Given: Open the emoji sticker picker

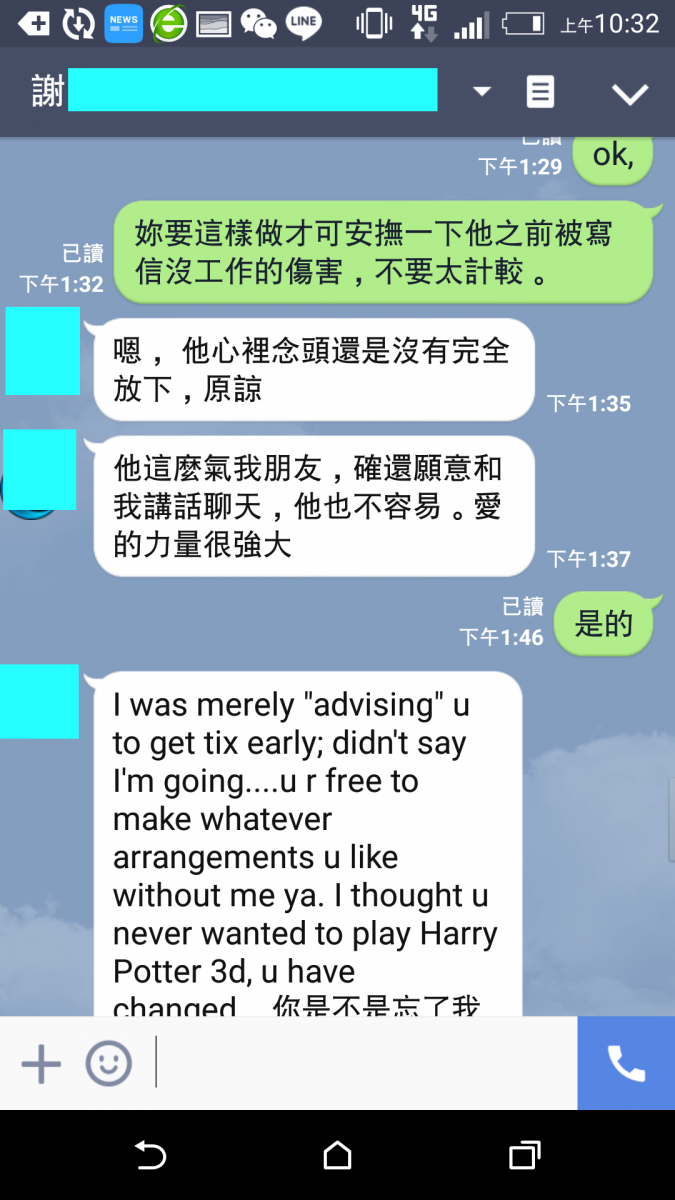Looking at the screenshot, I should 108,1063.
